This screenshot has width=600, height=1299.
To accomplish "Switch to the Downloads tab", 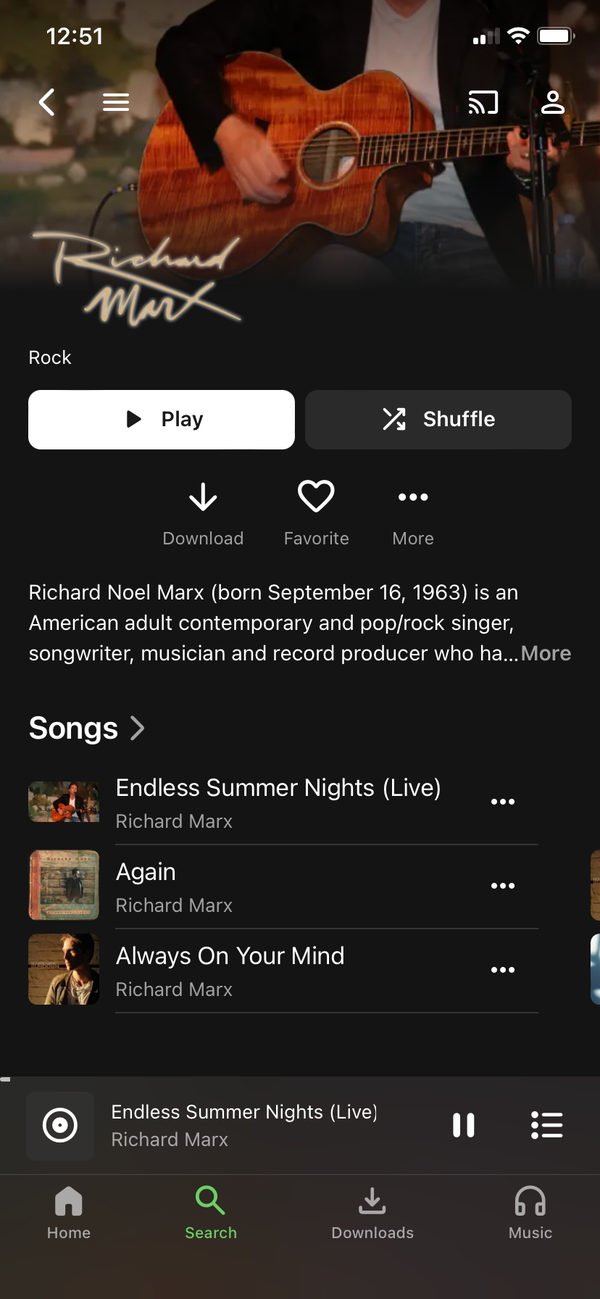I will tap(372, 1212).
